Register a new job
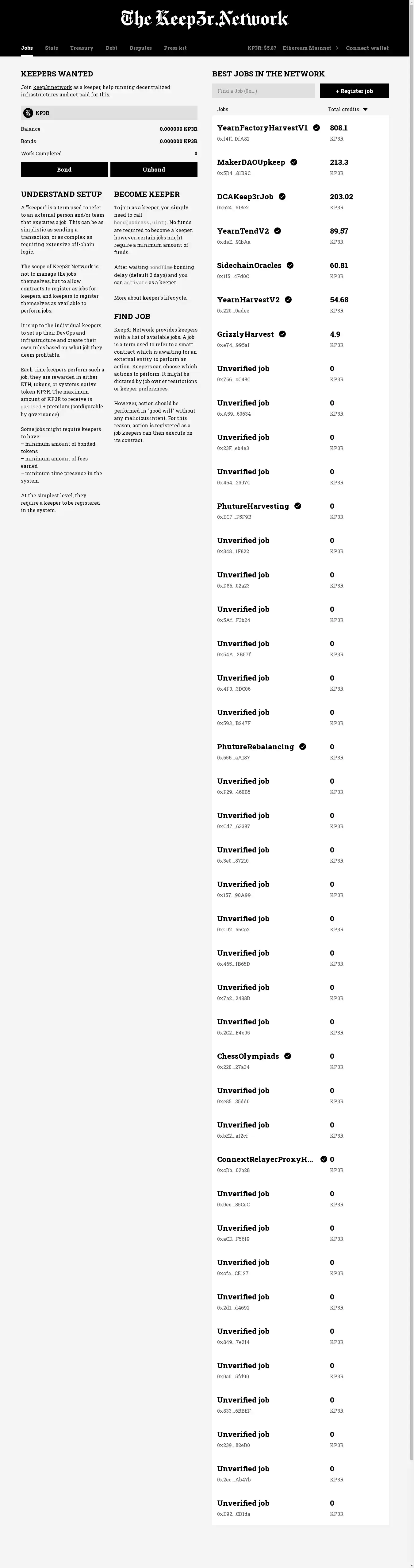 click(x=354, y=91)
